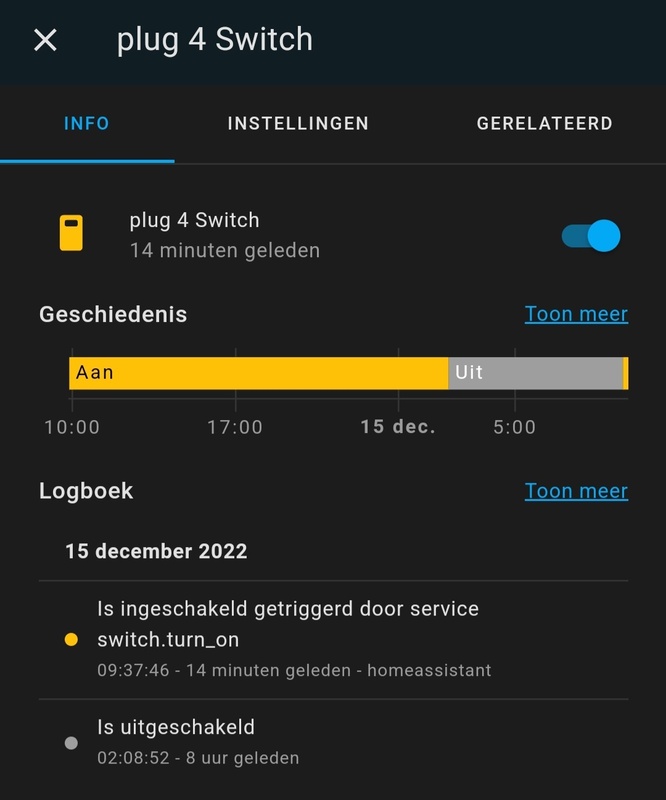Close the plug 4 Switch dialog
The width and height of the screenshot is (666, 800).
pos(45,40)
